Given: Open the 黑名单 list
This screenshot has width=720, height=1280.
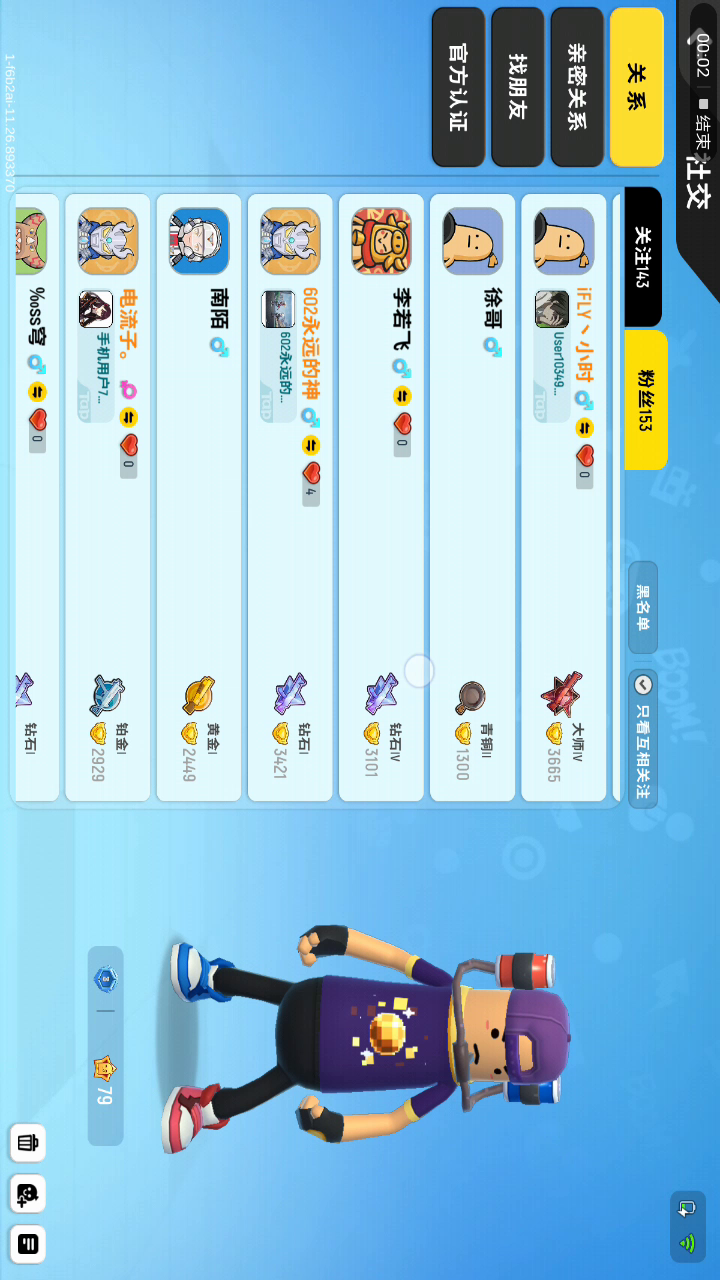Looking at the screenshot, I should click(643, 608).
